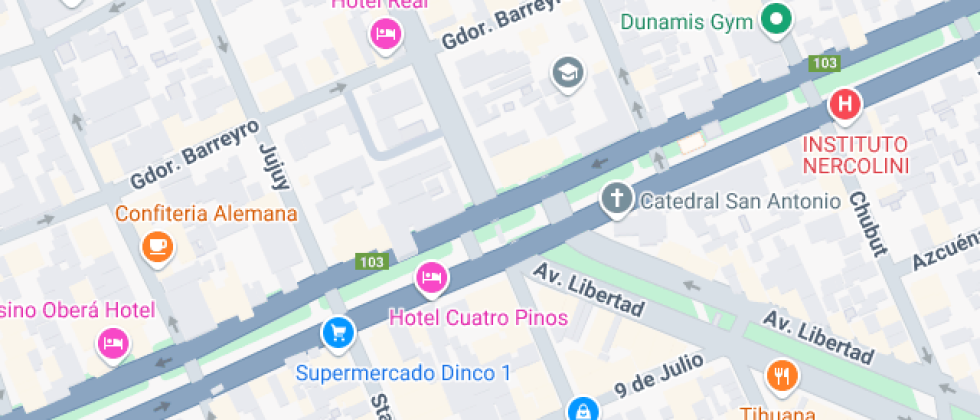
Task: Tap the Catedral San Antonio church pin
Action: pos(617,199)
